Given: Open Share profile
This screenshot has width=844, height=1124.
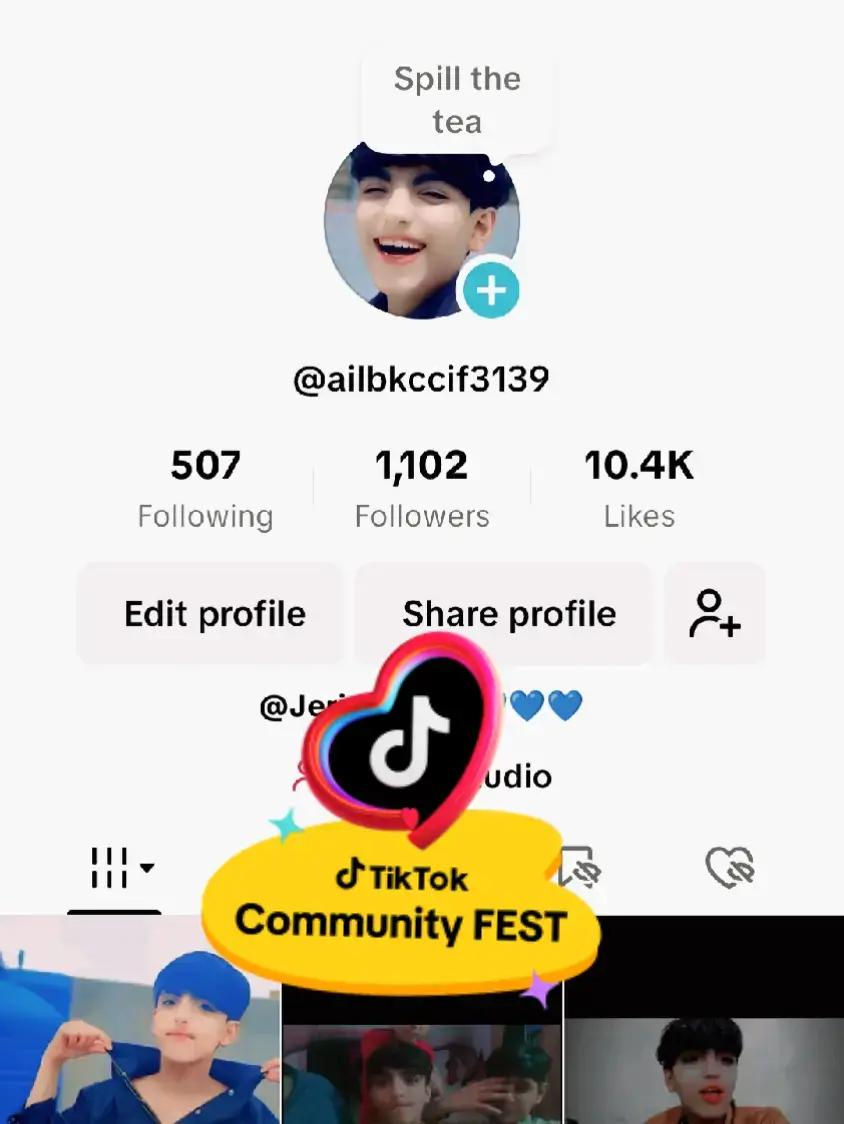Looking at the screenshot, I should (508, 614).
